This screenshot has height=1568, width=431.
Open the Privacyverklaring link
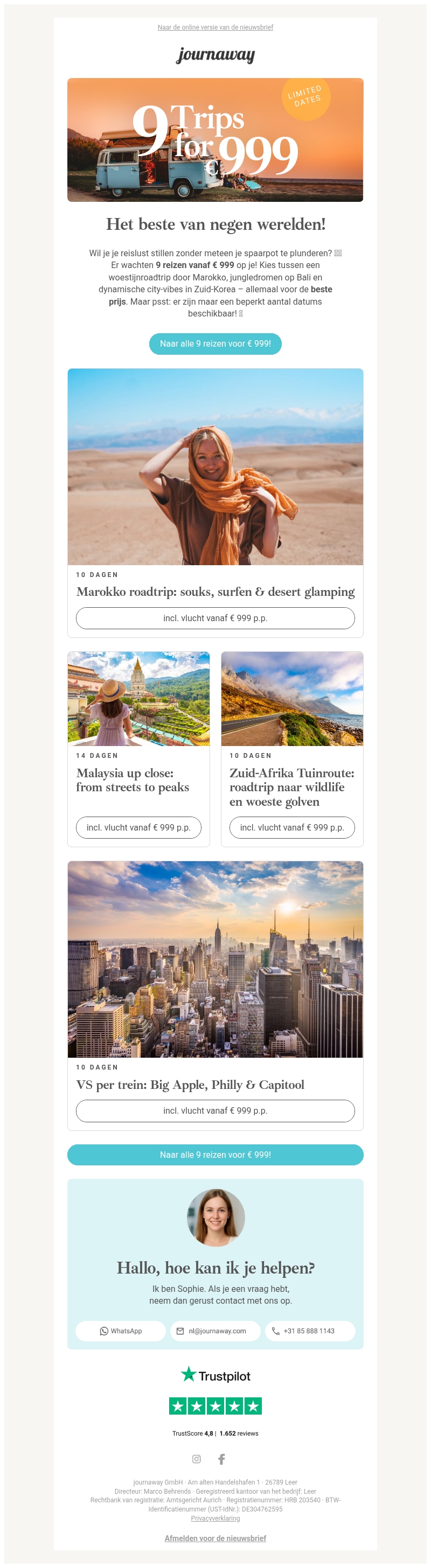[215, 1518]
